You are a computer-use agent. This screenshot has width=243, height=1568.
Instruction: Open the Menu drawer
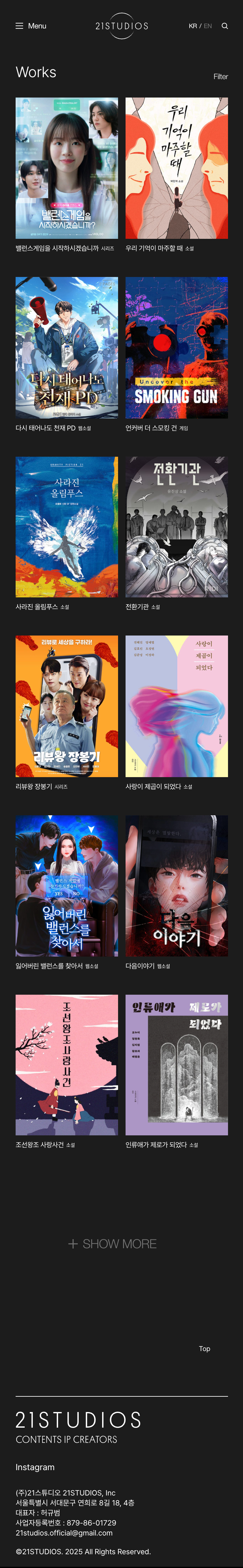point(30,26)
